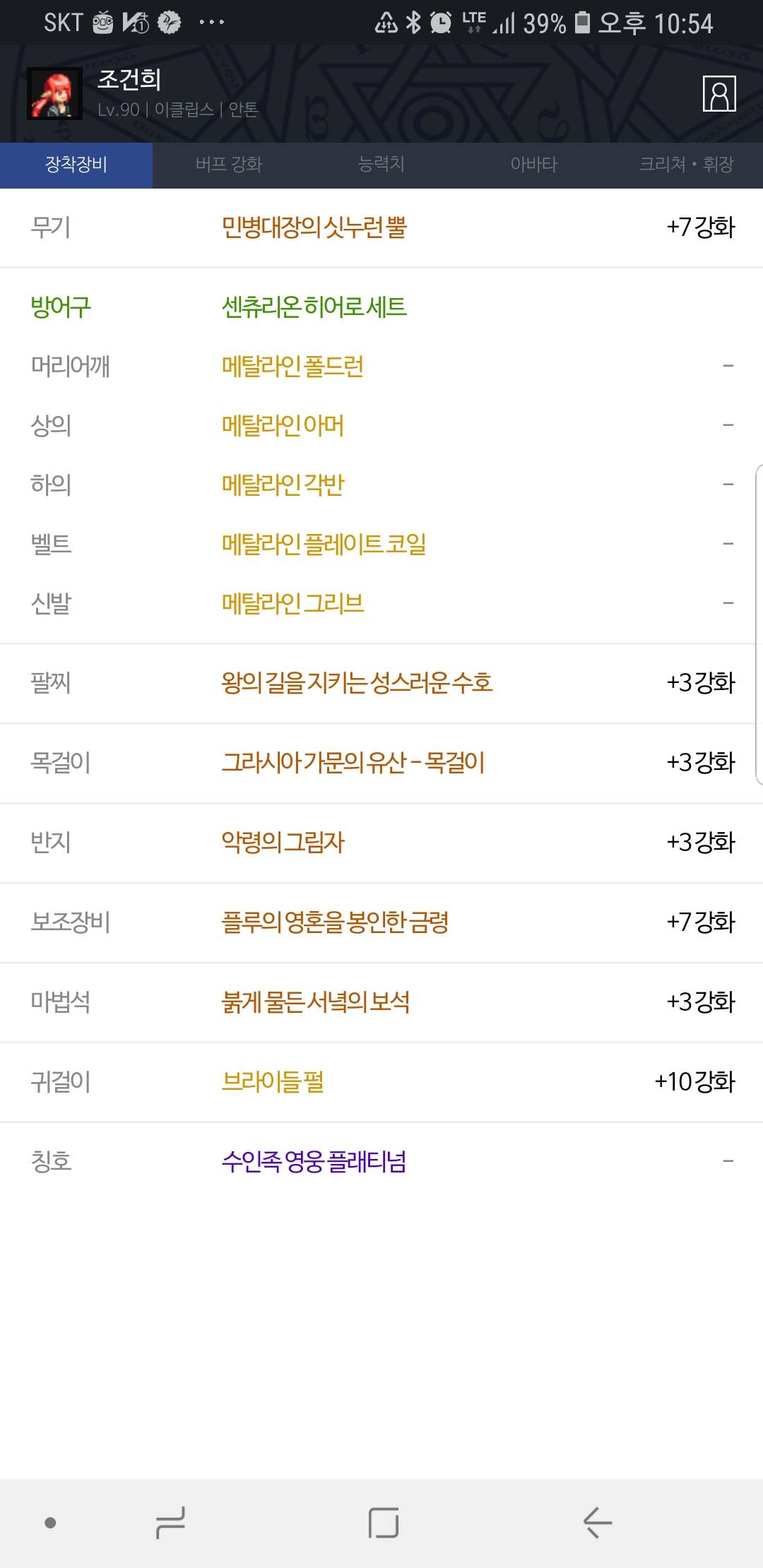The width and height of the screenshot is (763, 1568).
Task: Open 메탈라인 폴드런 shoulder item
Action: (292, 367)
